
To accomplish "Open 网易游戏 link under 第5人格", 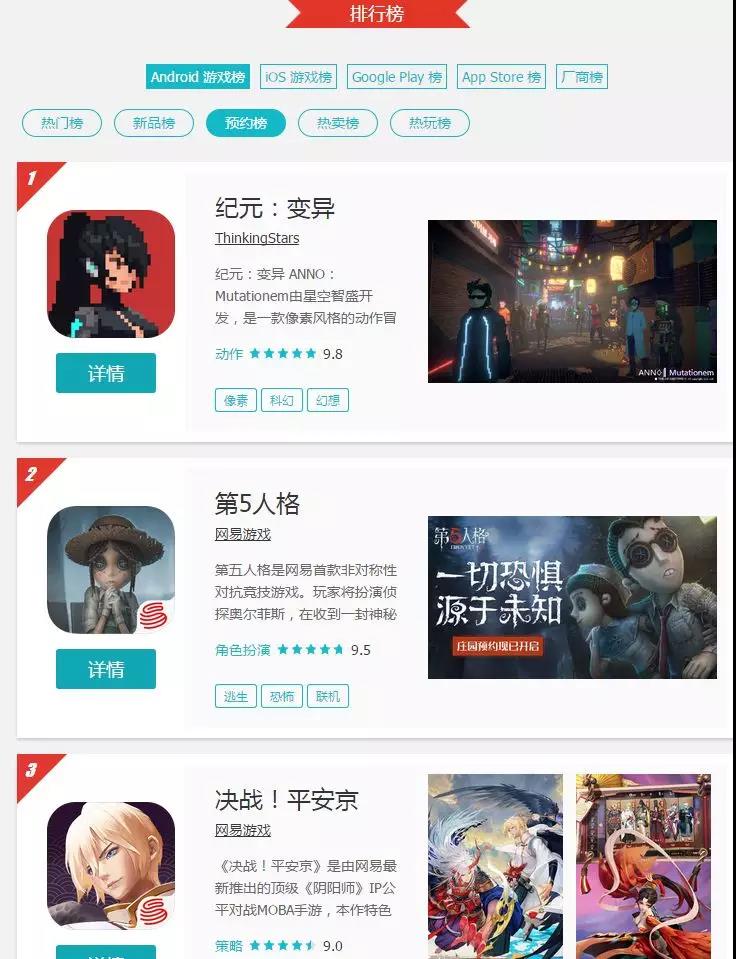I will (x=243, y=534).
